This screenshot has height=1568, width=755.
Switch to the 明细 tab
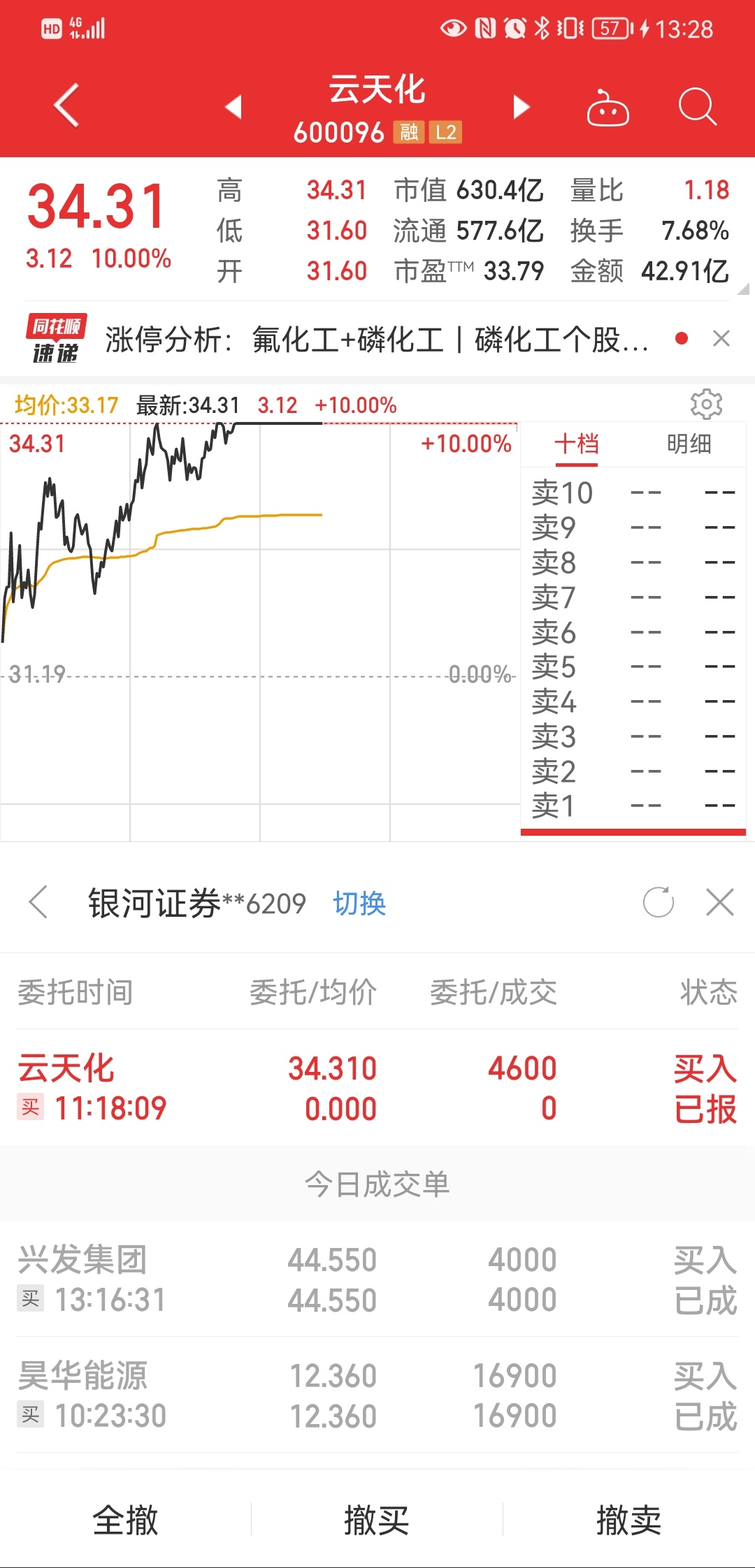tap(689, 444)
